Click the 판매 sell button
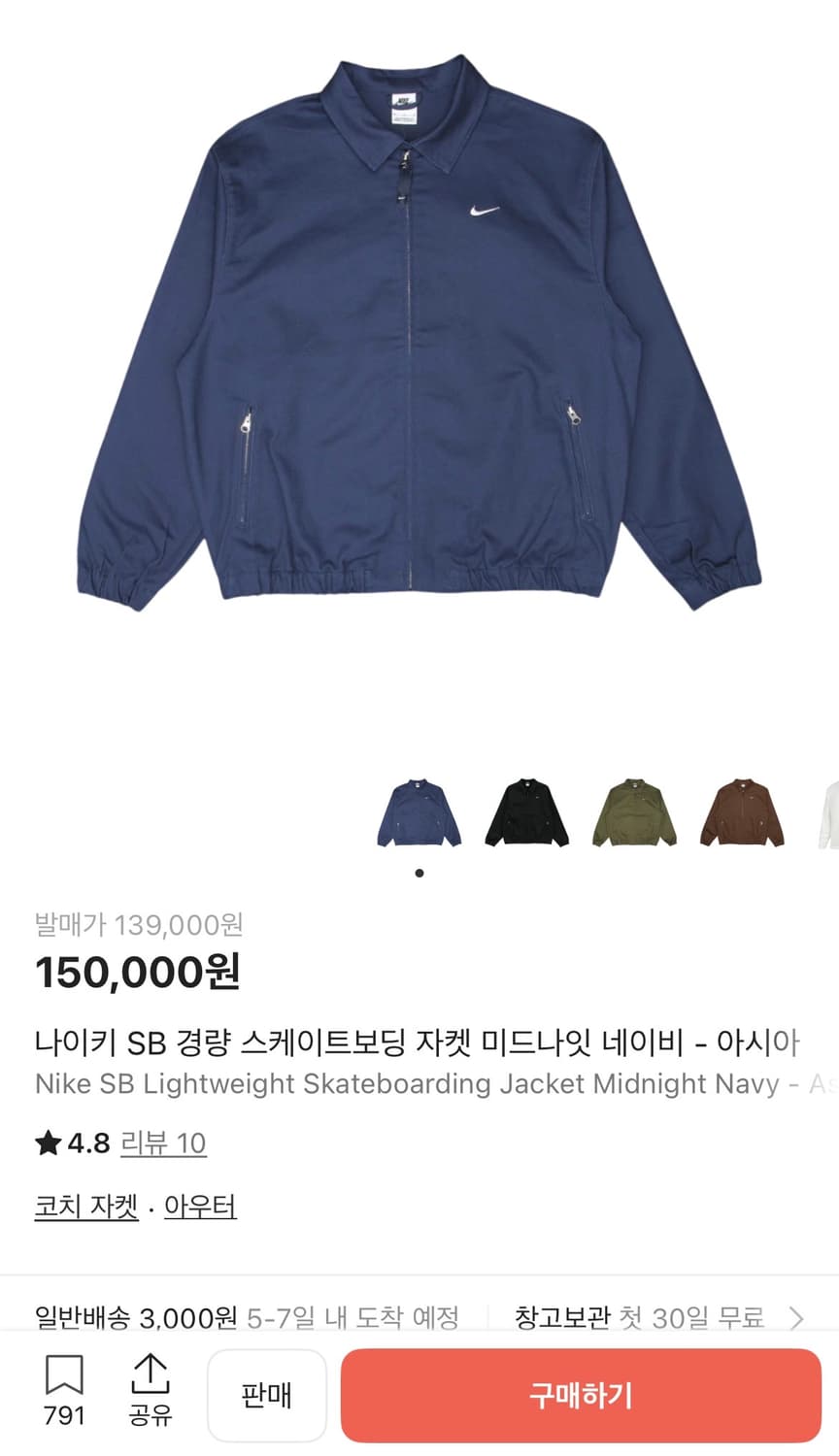This screenshot has width=839, height=1456. pyautogui.click(x=266, y=1395)
